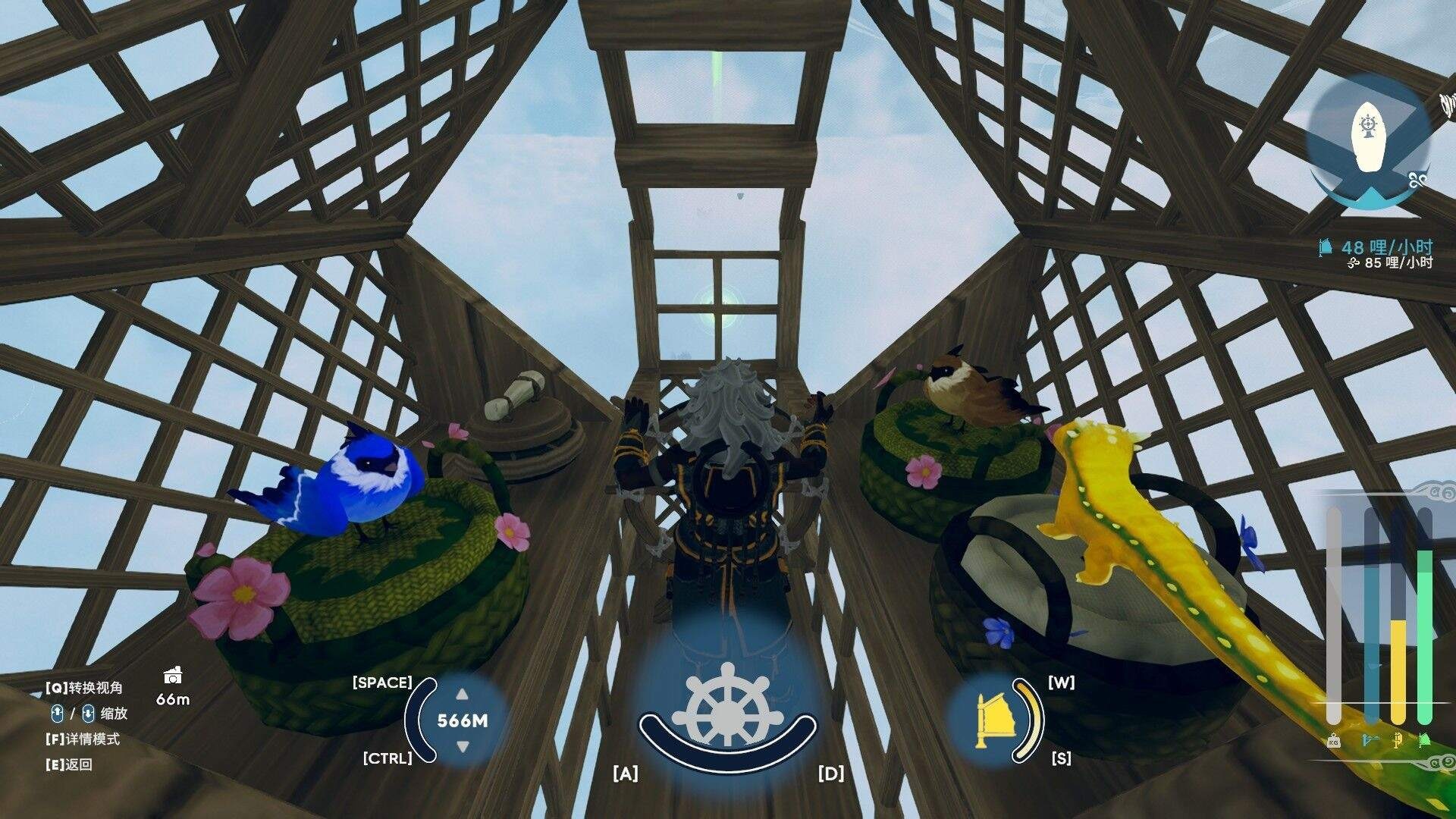Tap the camera distance icon
The height and width of the screenshot is (819, 1456).
(173, 676)
